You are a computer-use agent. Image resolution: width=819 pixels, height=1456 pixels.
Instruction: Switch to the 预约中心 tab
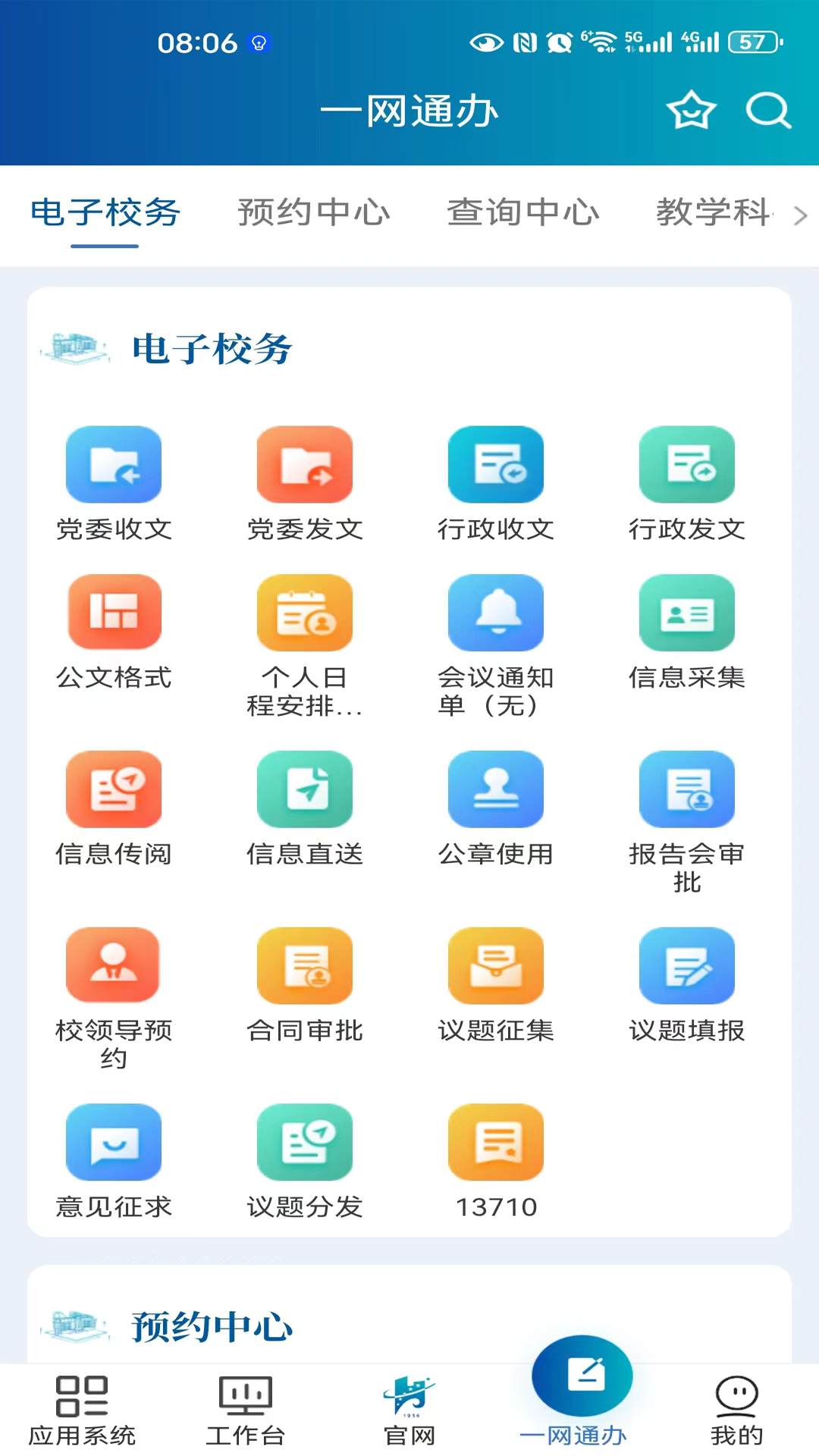(x=314, y=212)
